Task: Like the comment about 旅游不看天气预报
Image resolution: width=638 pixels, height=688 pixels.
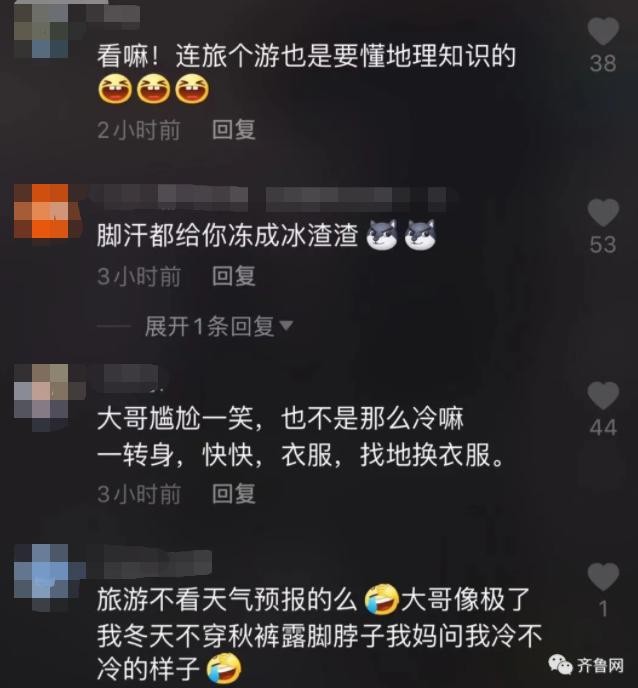Action: point(602,577)
